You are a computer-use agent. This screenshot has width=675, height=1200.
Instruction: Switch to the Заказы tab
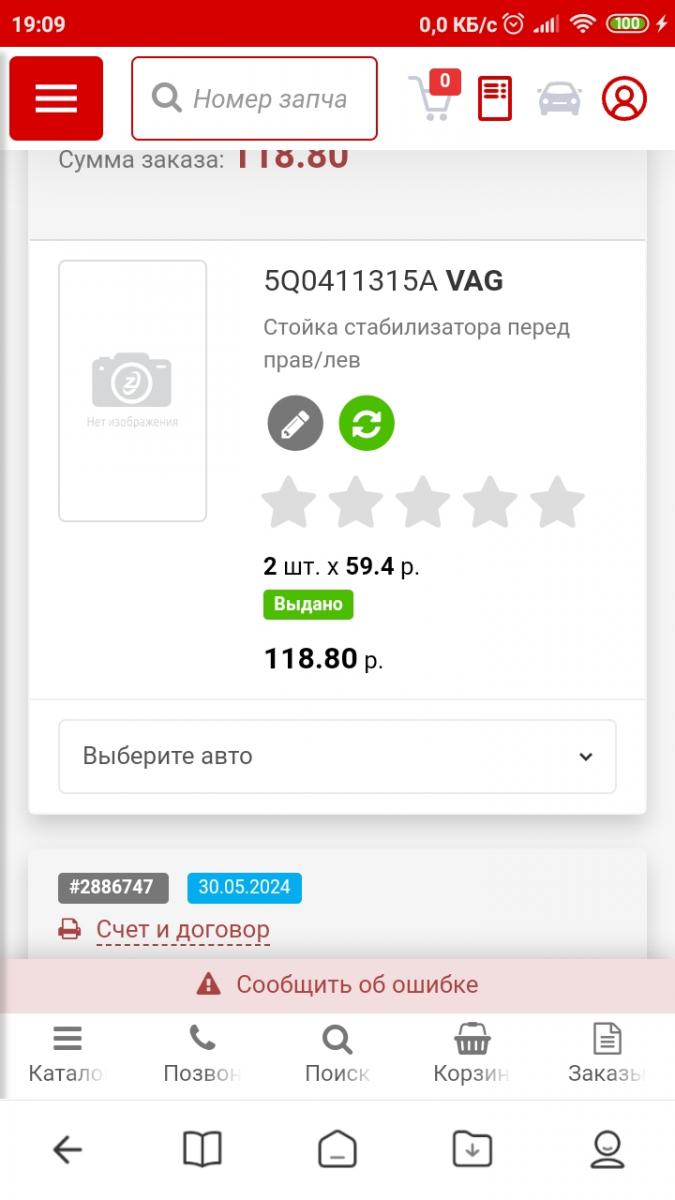[x=606, y=1055]
